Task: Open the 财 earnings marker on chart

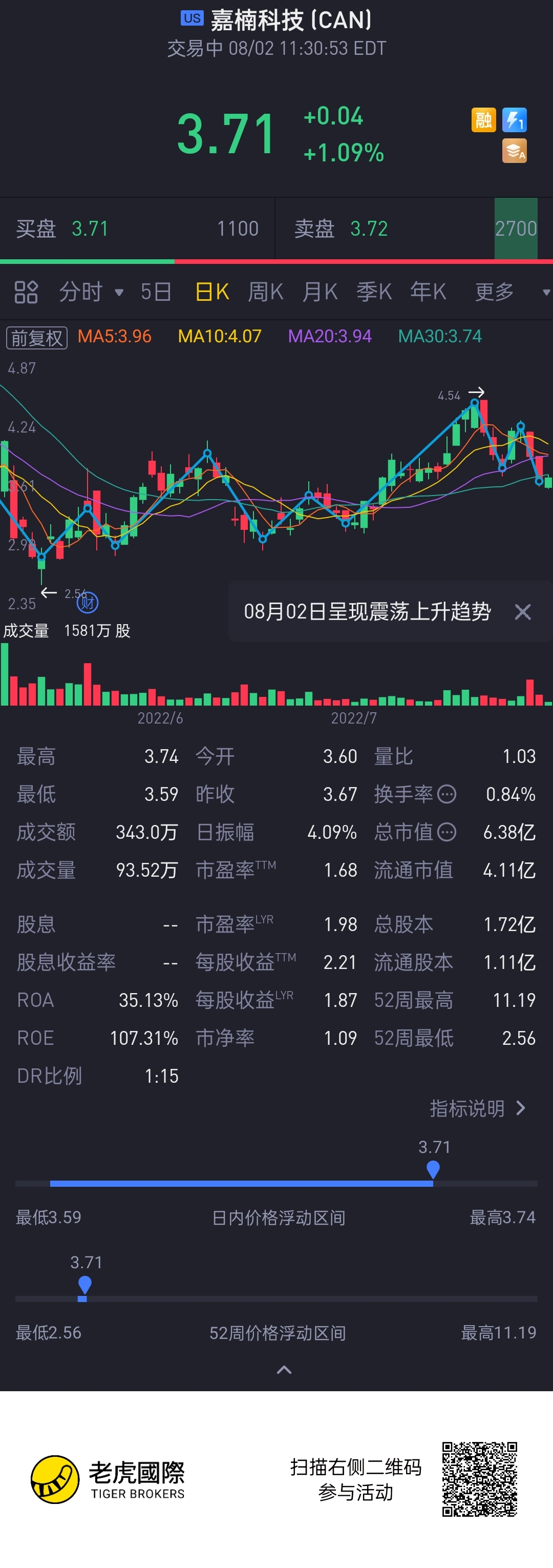Action: [x=88, y=603]
